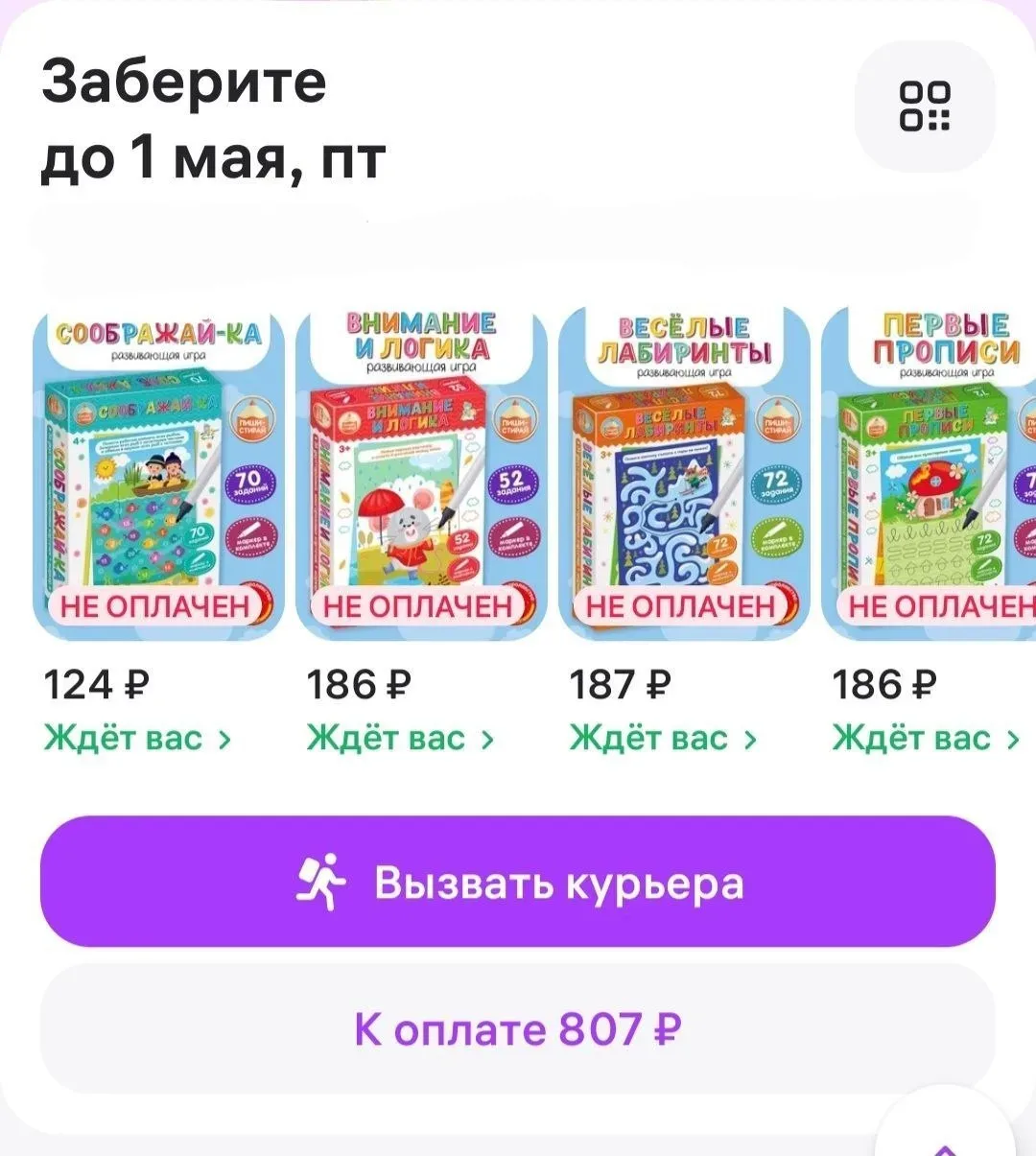The height and width of the screenshot is (1156, 1036).
Task: Tap the К оплате 807 ₽ button
Action: 518,1029
